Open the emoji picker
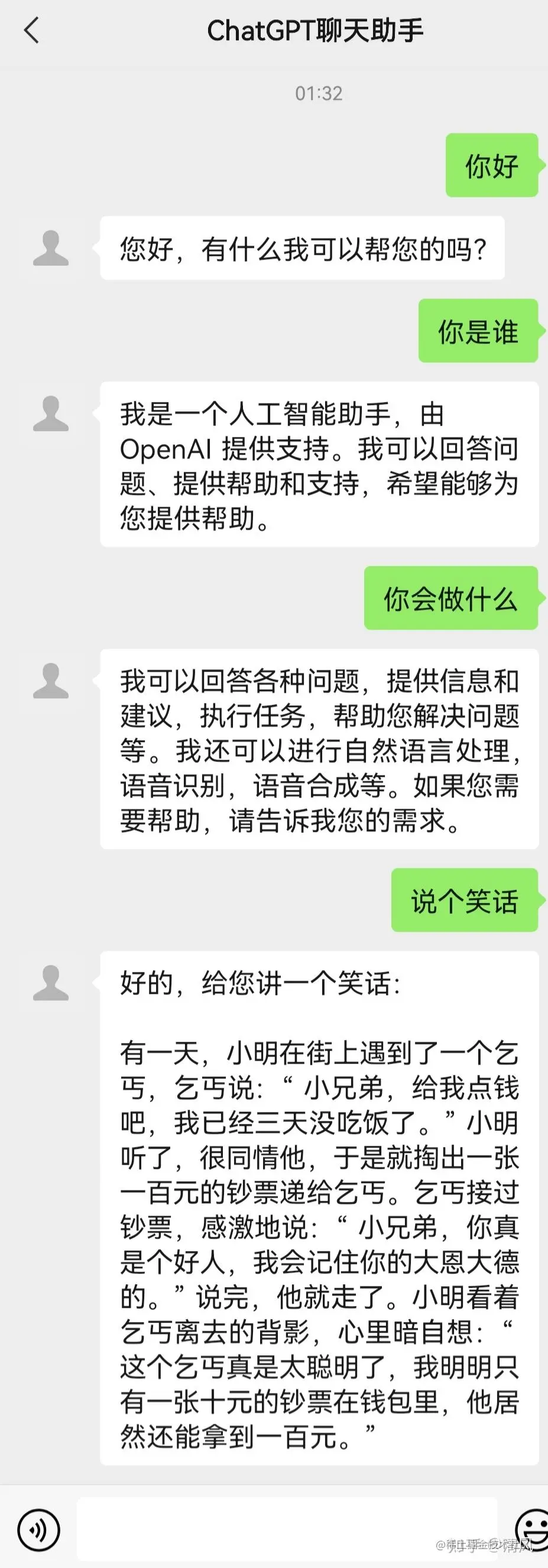Image resolution: width=548 pixels, height=1568 pixels. [532, 1528]
